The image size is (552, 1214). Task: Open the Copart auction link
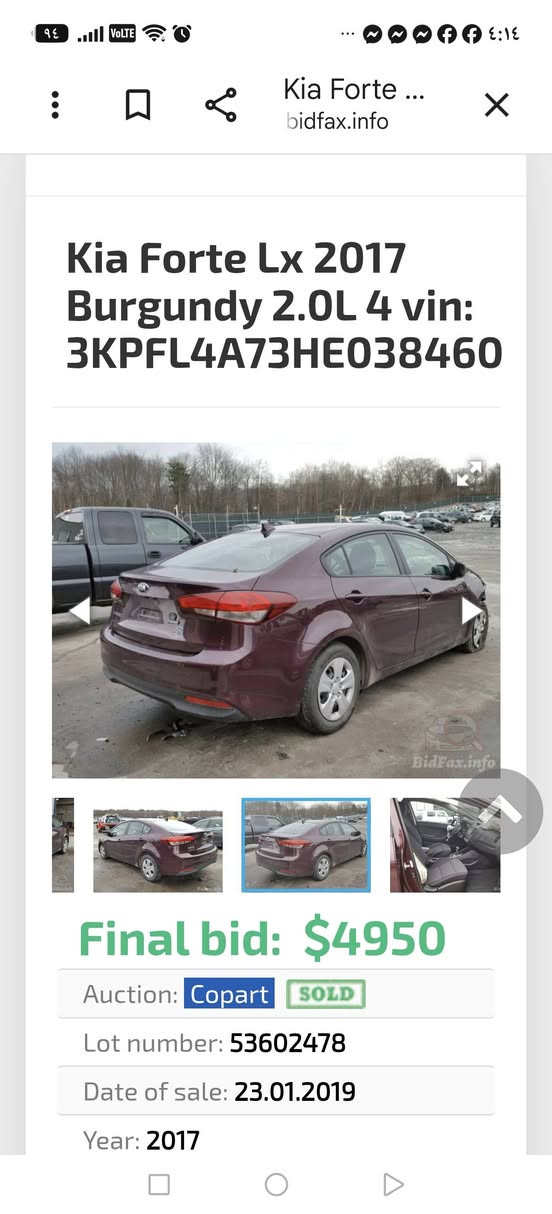pos(230,994)
